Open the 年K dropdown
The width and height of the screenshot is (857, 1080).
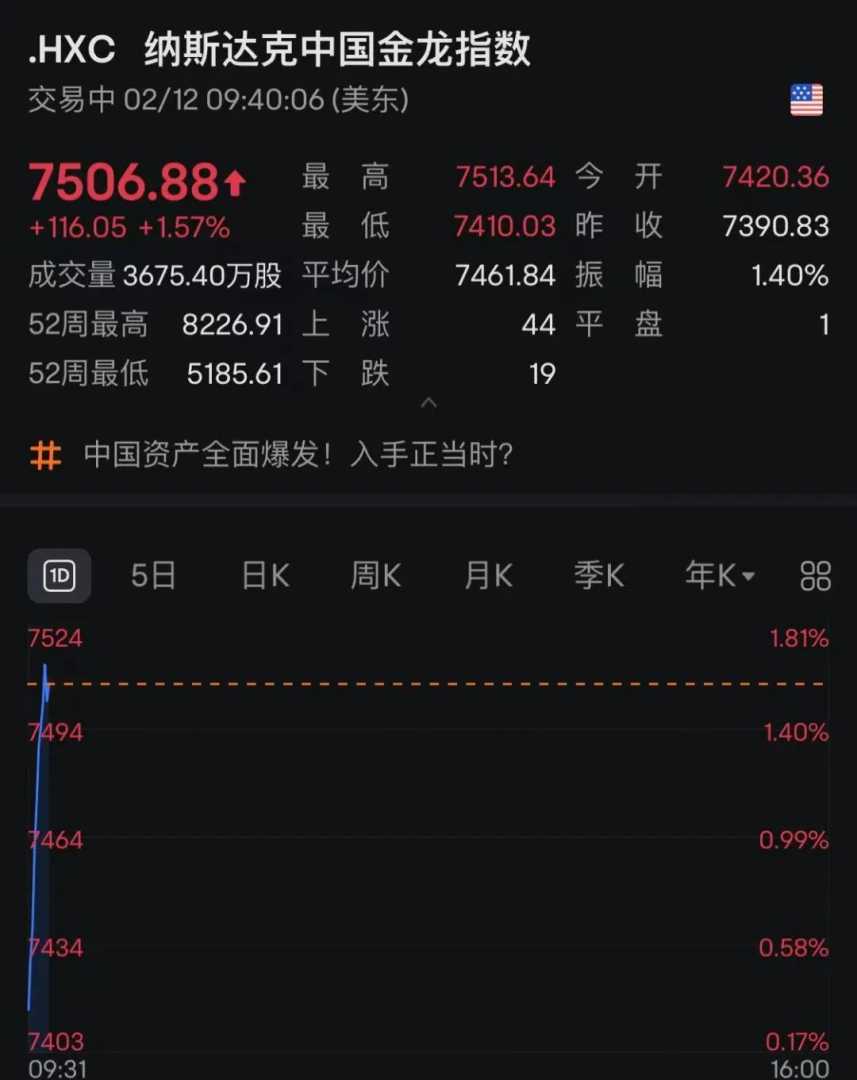click(719, 575)
